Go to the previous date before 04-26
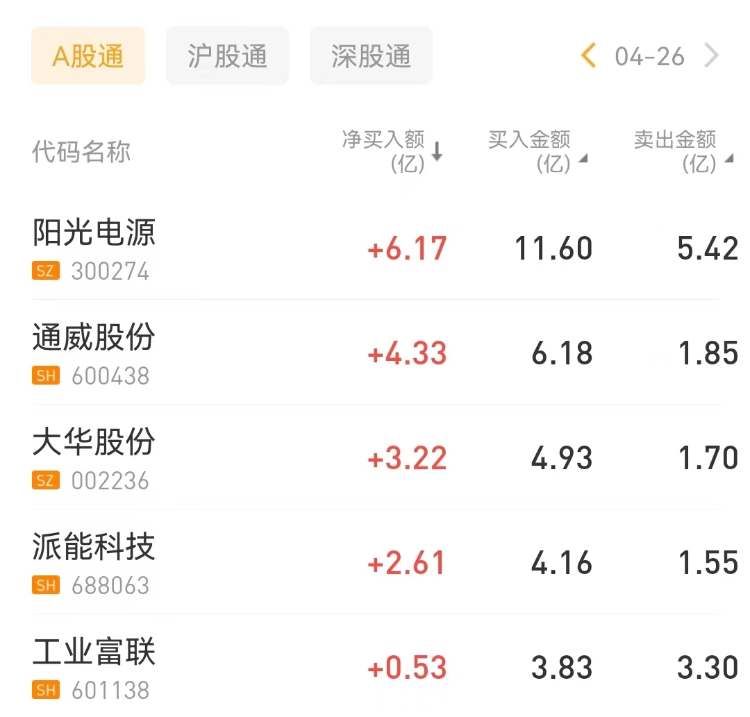750x717 pixels. coord(589,56)
